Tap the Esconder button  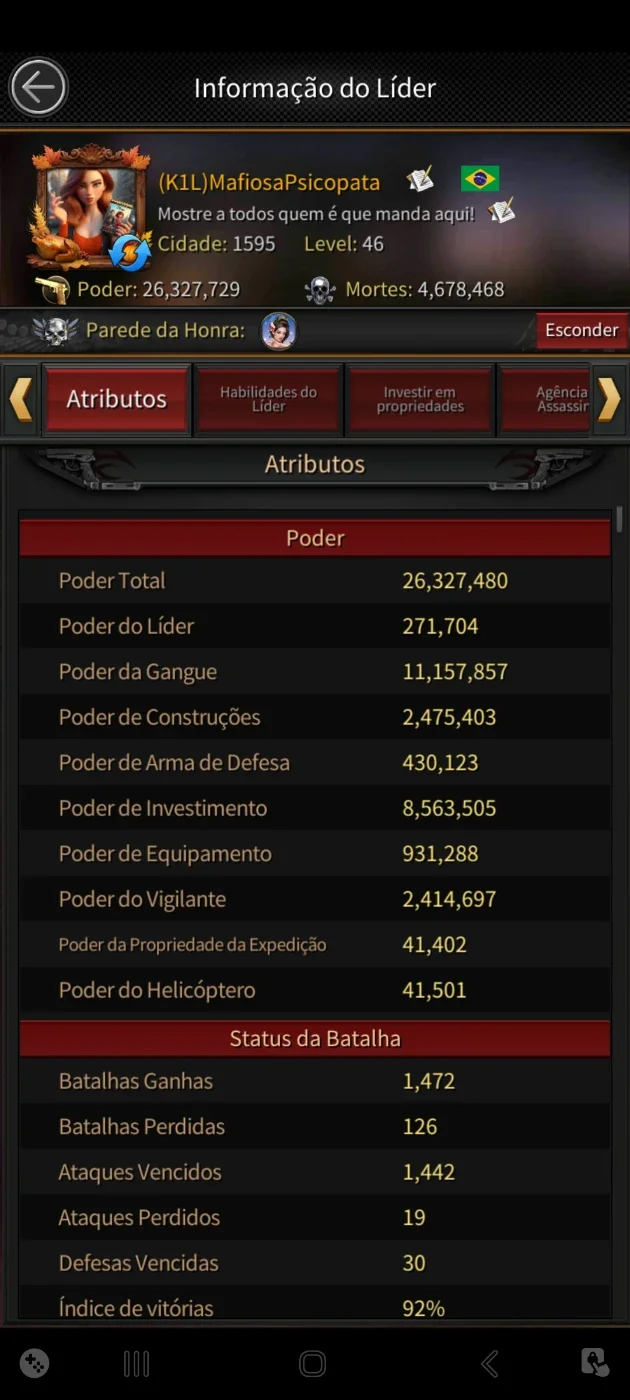coord(581,330)
